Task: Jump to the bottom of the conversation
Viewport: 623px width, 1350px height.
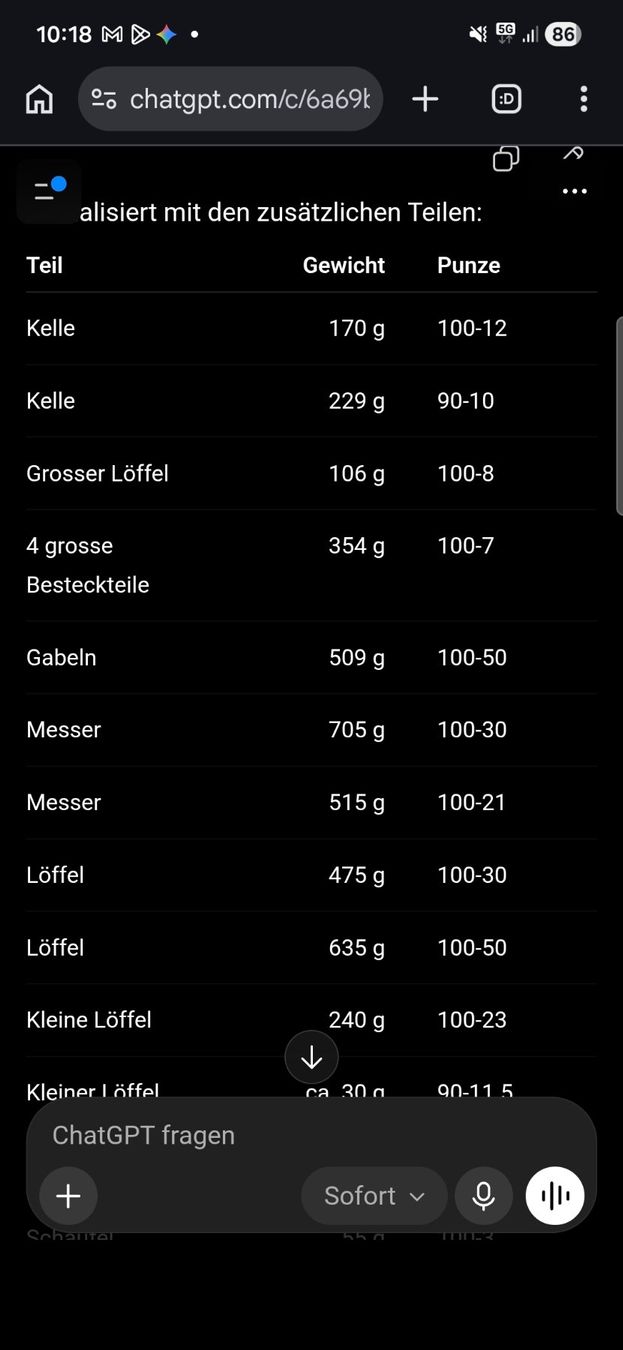Action: coord(312,1057)
